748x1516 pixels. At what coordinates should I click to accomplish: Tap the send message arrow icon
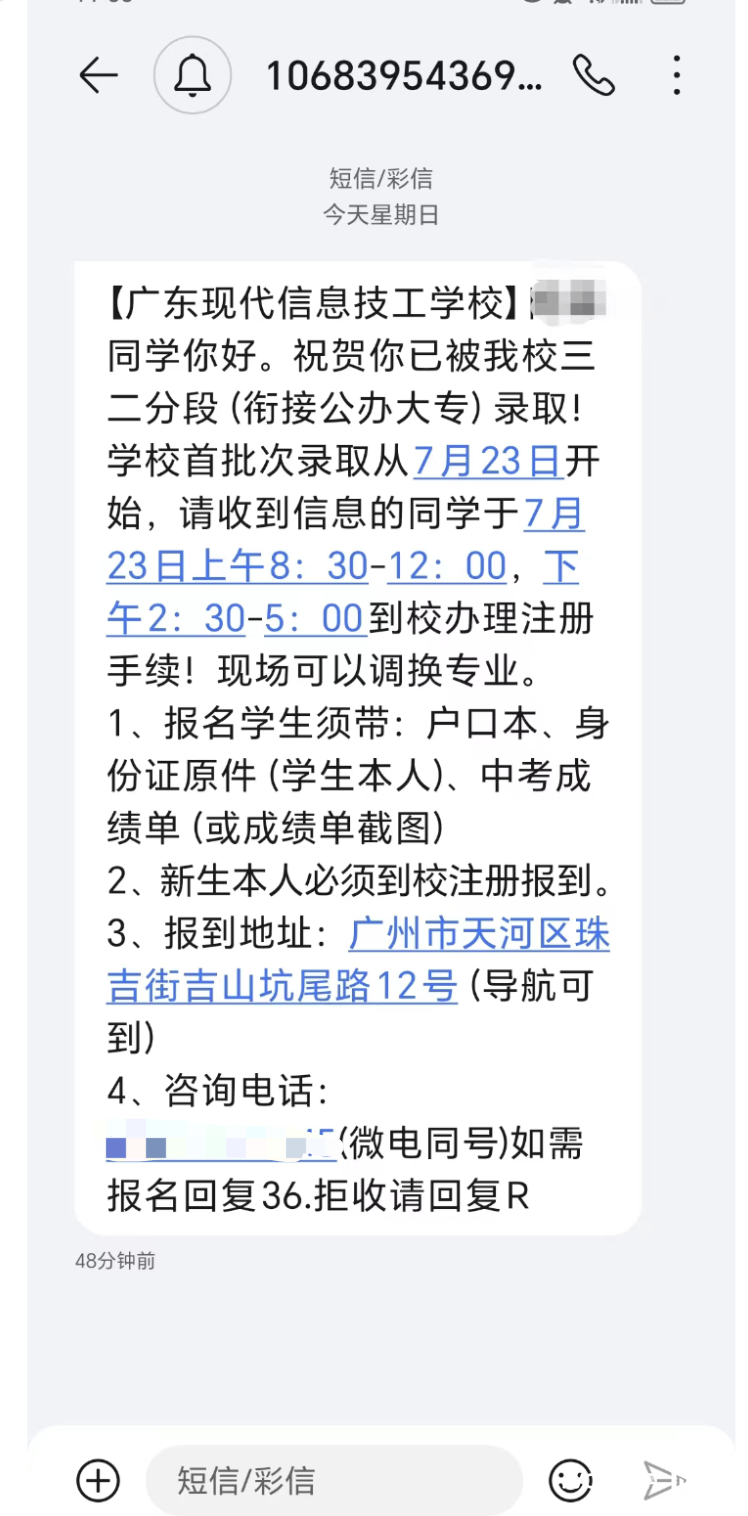pyautogui.click(x=663, y=1480)
